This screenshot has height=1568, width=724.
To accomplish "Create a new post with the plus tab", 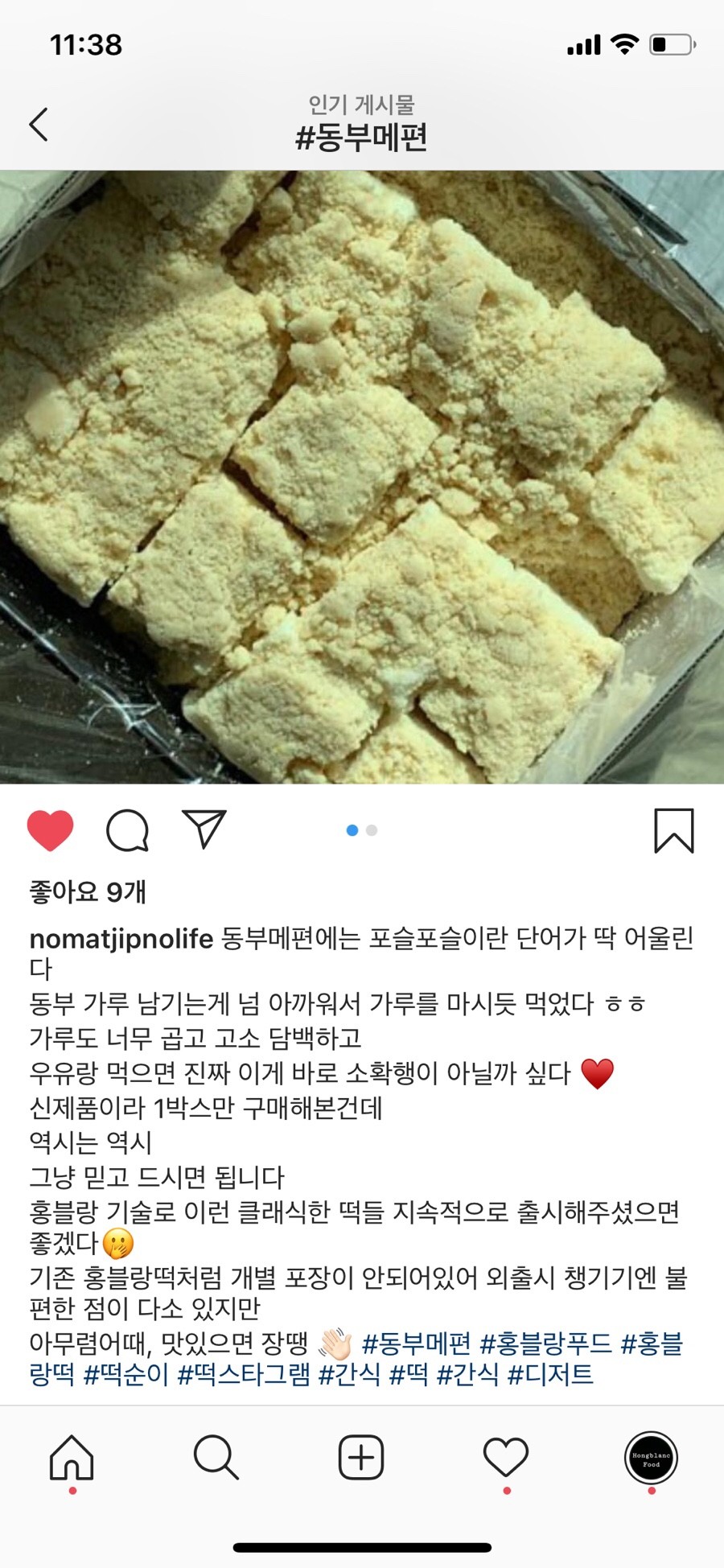I will pos(361,1457).
